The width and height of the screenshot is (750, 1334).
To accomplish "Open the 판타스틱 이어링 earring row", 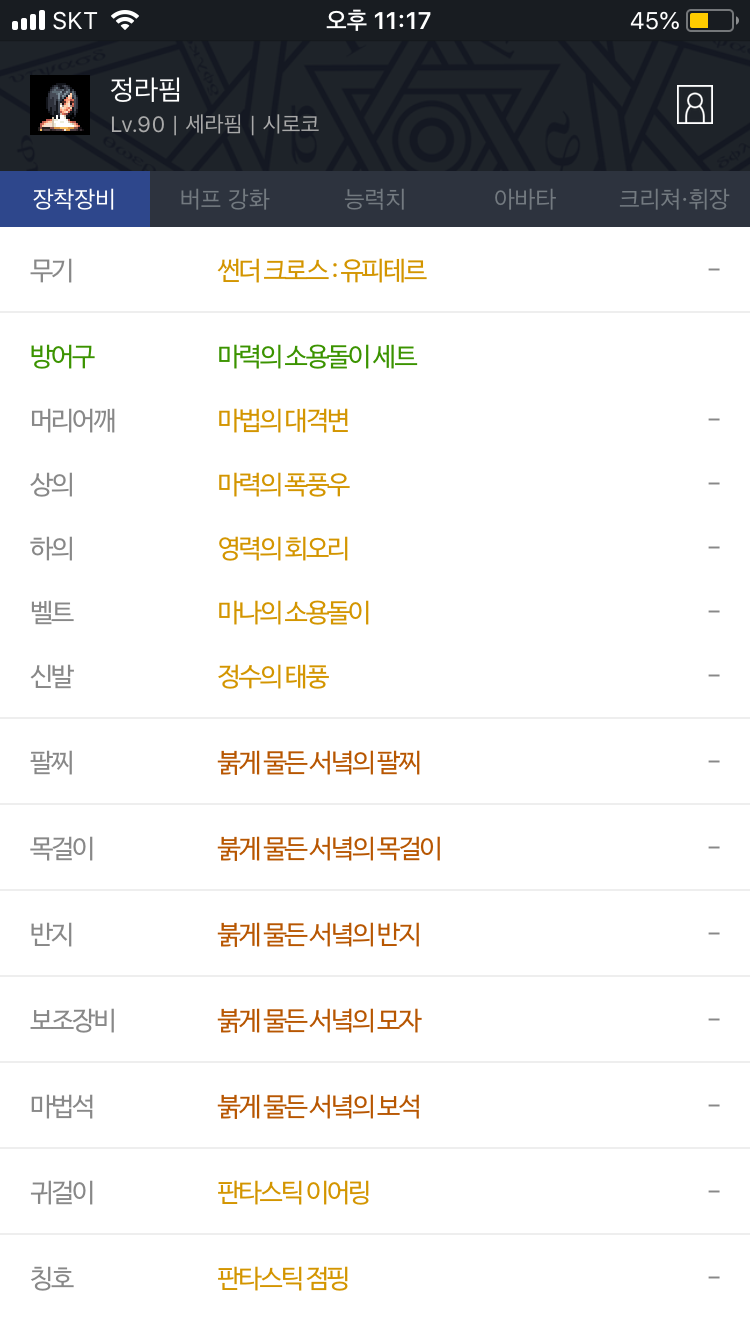I will point(375,1192).
